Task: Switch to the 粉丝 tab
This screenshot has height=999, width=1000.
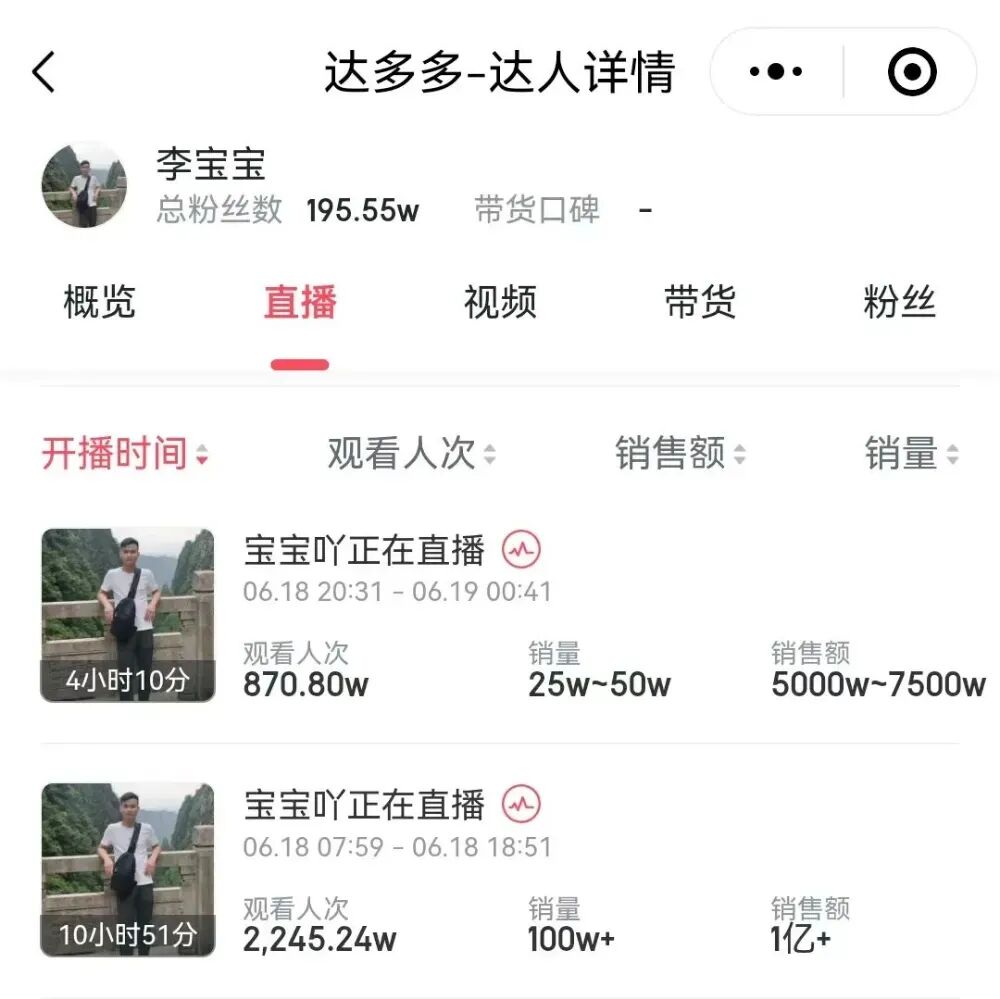Action: (x=899, y=302)
